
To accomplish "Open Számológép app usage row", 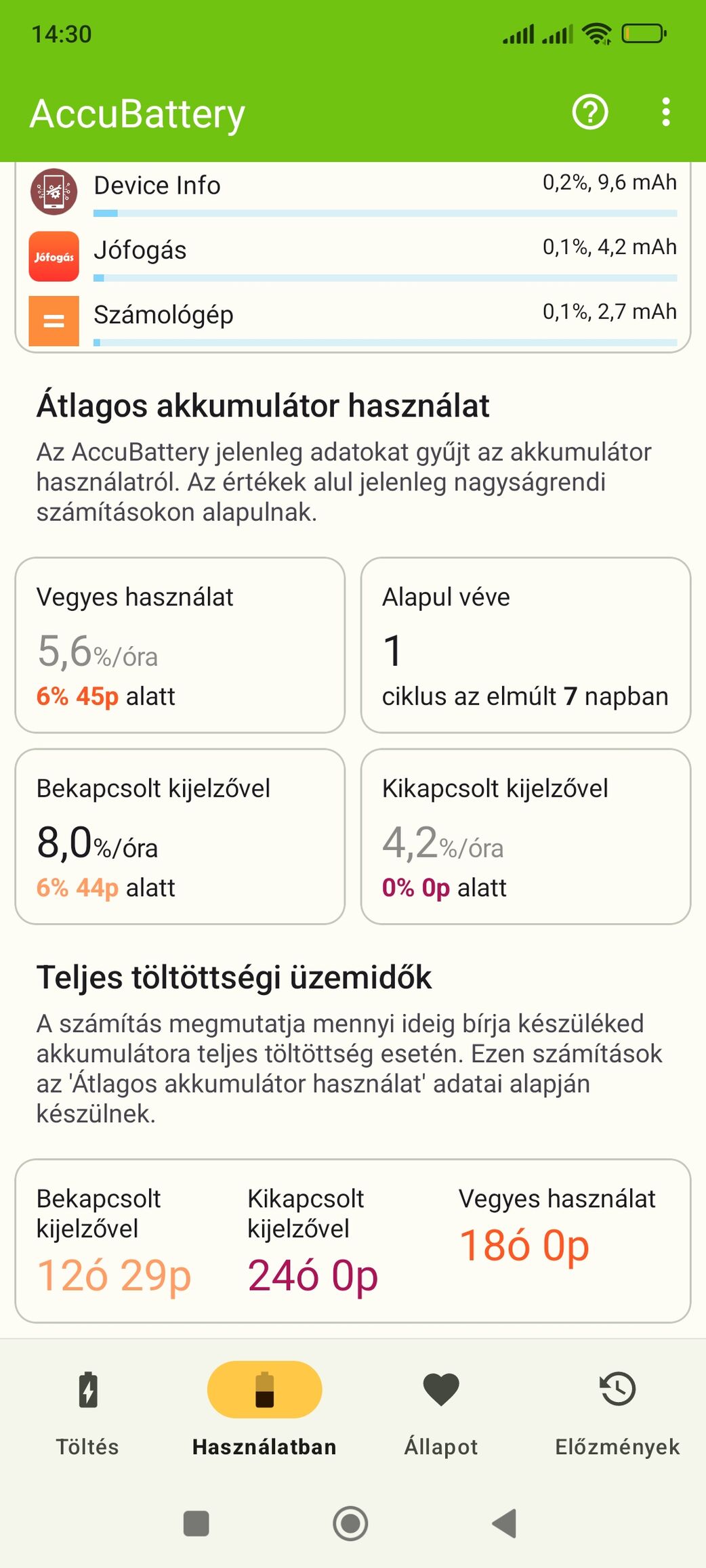I will tap(353, 321).
